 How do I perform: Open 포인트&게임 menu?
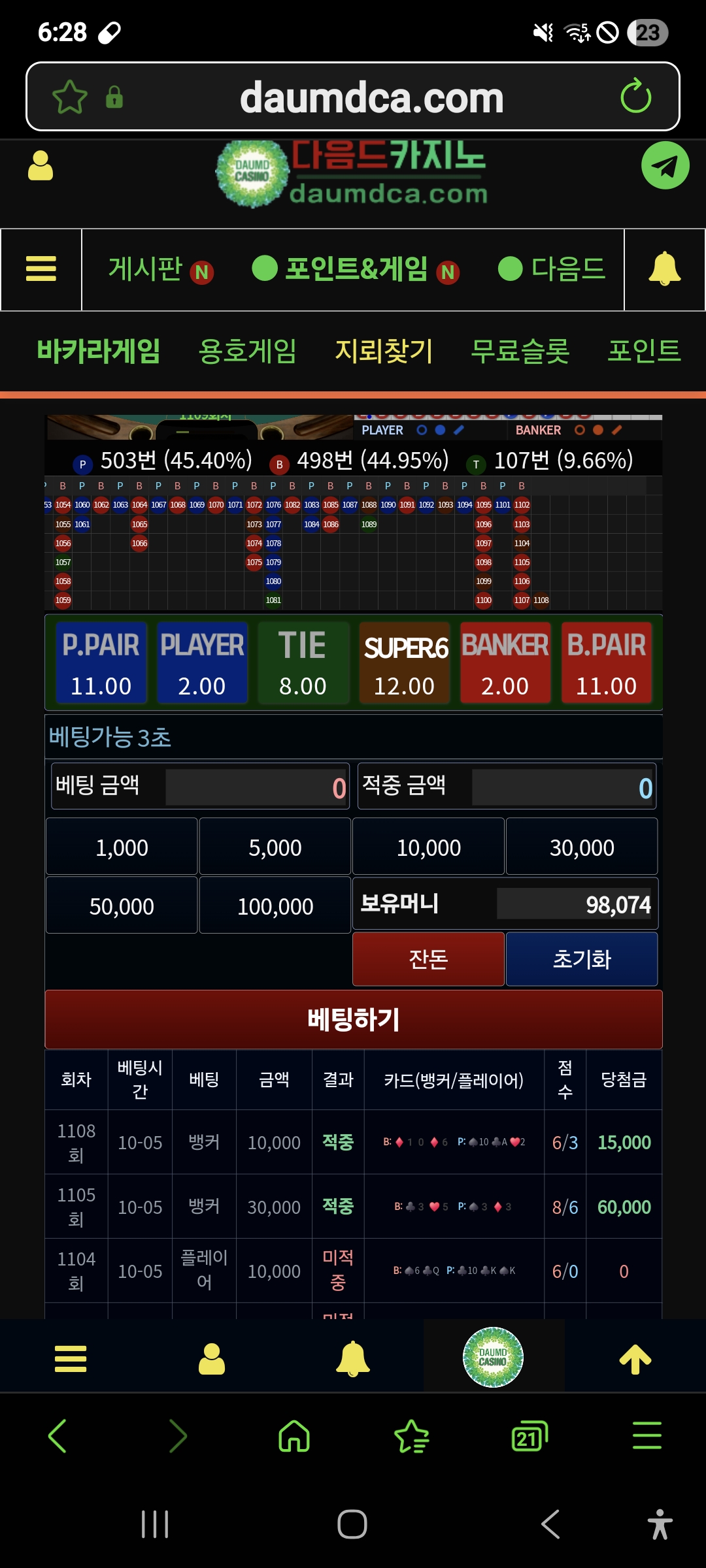(356, 269)
